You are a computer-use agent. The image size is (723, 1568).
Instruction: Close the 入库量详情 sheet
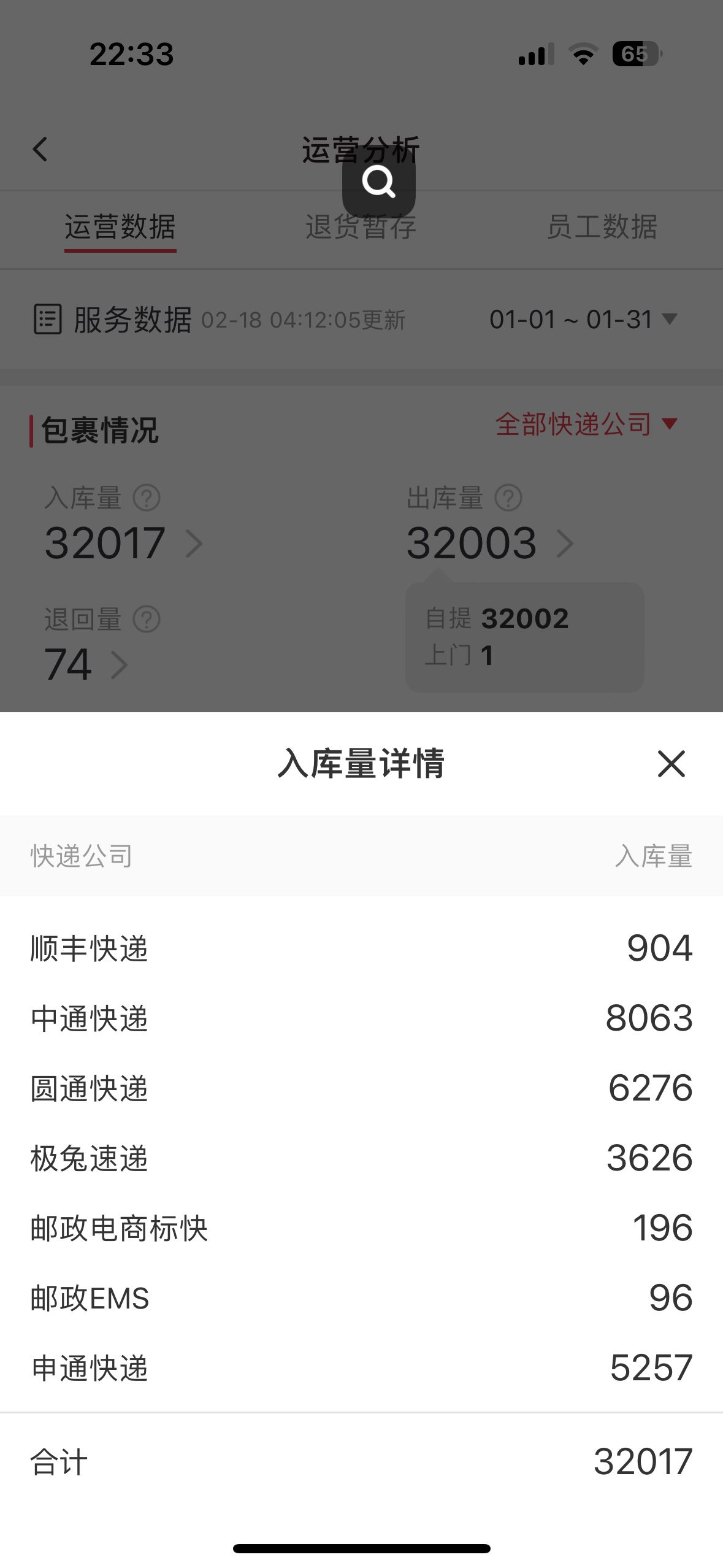[x=671, y=764]
